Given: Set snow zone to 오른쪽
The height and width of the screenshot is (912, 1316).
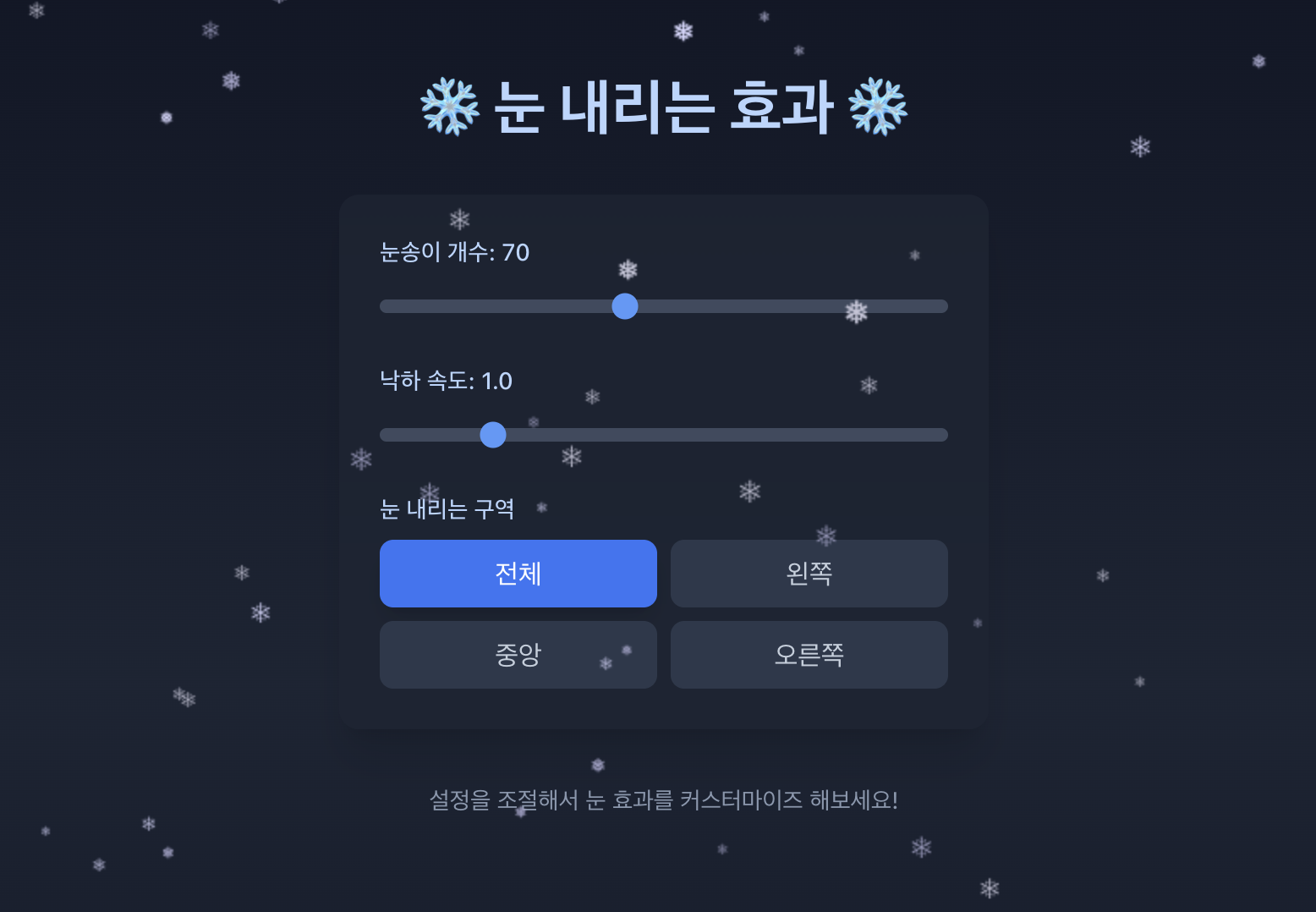Looking at the screenshot, I should point(809,655).
